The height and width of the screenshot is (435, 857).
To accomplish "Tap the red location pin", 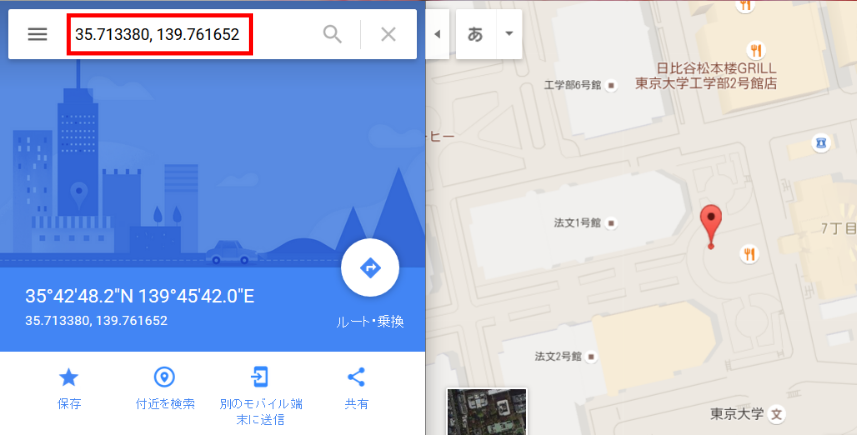I will (x=710, y=224).
